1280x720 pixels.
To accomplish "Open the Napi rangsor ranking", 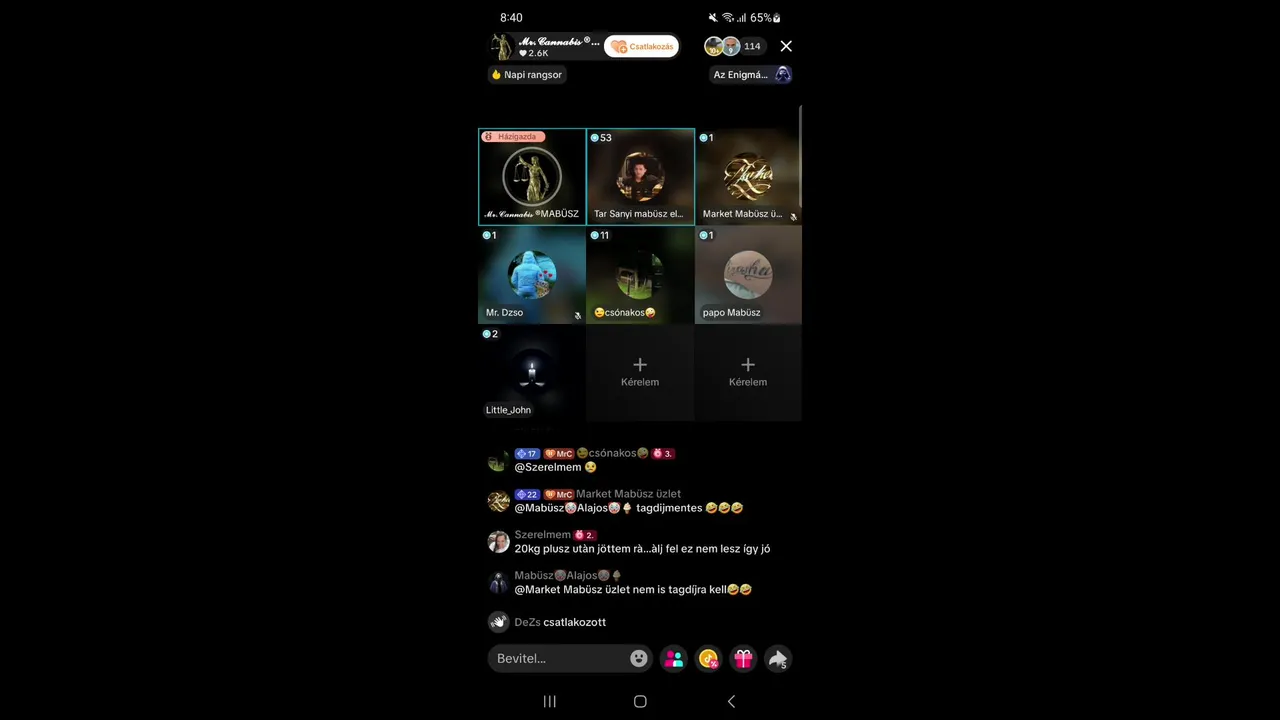I will click(527, 74).
